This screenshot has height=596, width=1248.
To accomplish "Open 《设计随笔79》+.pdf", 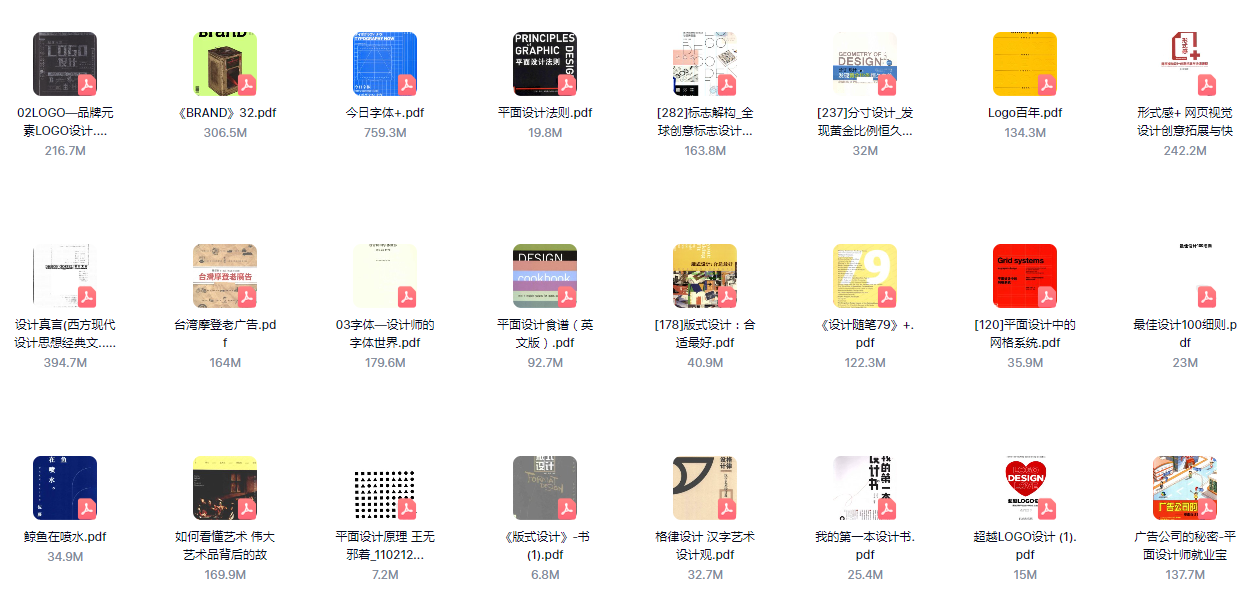I will tap(865, 276).
